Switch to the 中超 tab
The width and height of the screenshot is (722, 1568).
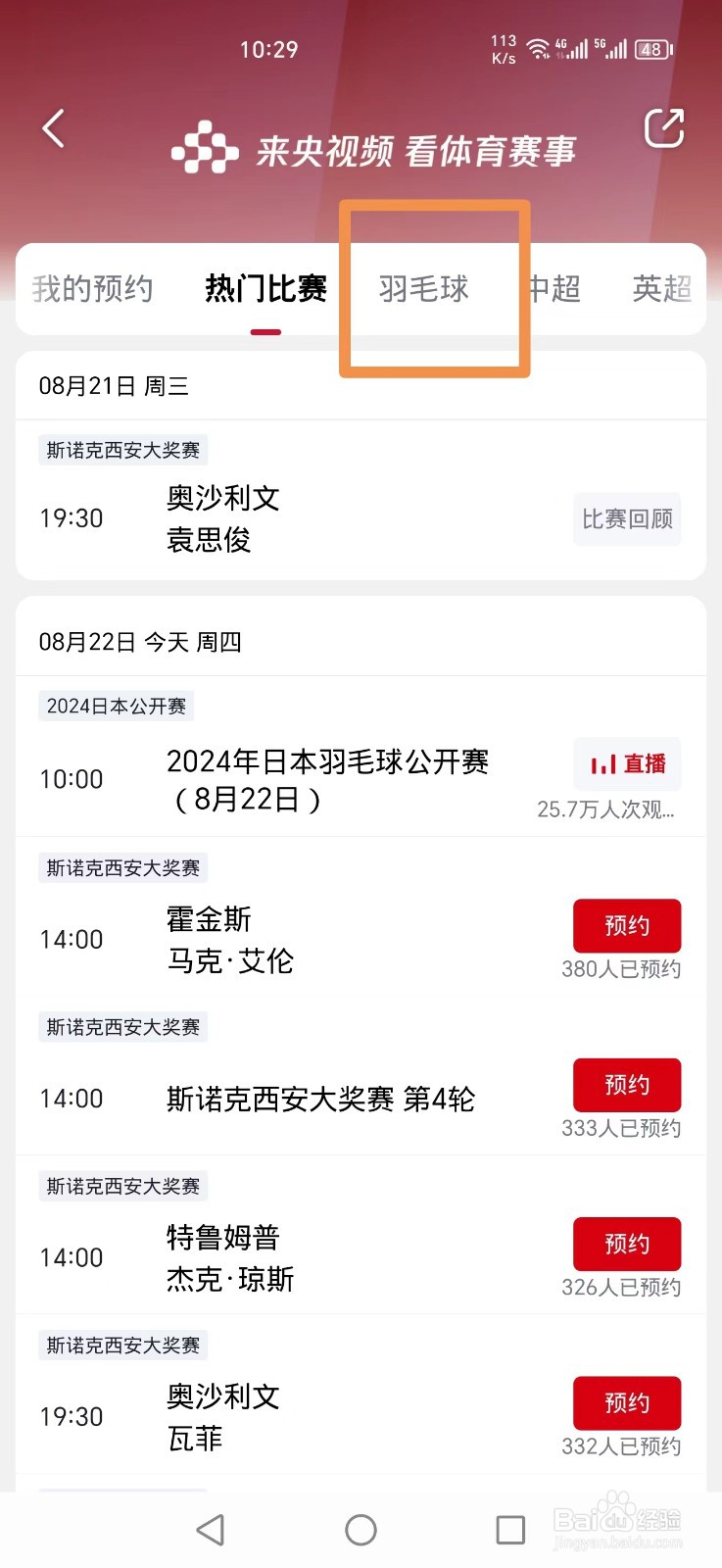(554, 289)
